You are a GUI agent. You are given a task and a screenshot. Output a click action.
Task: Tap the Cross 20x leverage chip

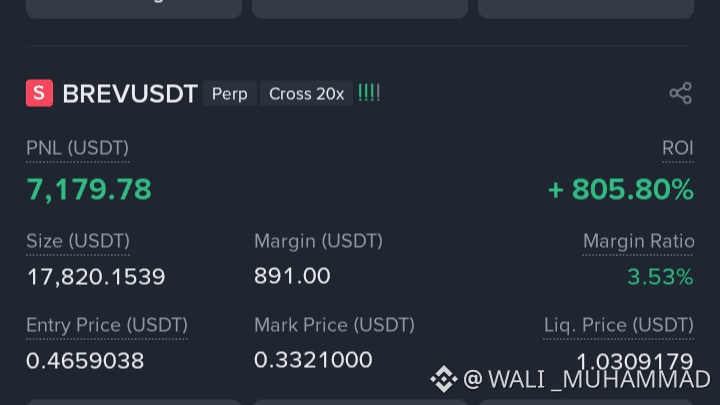306,94
